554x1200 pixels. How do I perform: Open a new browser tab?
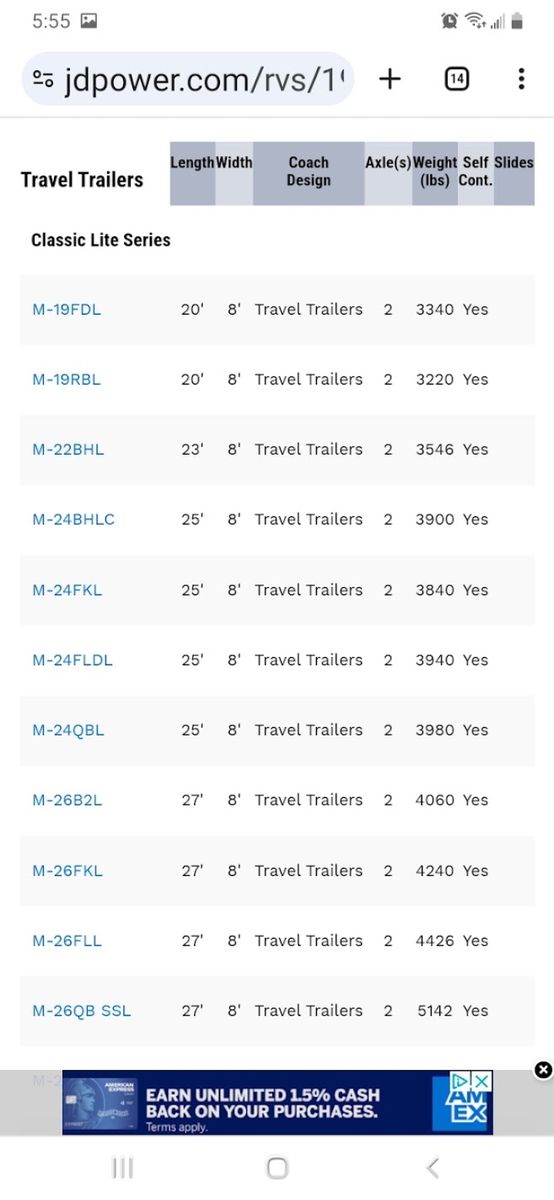pyautogui.click(x=390, y=79)
